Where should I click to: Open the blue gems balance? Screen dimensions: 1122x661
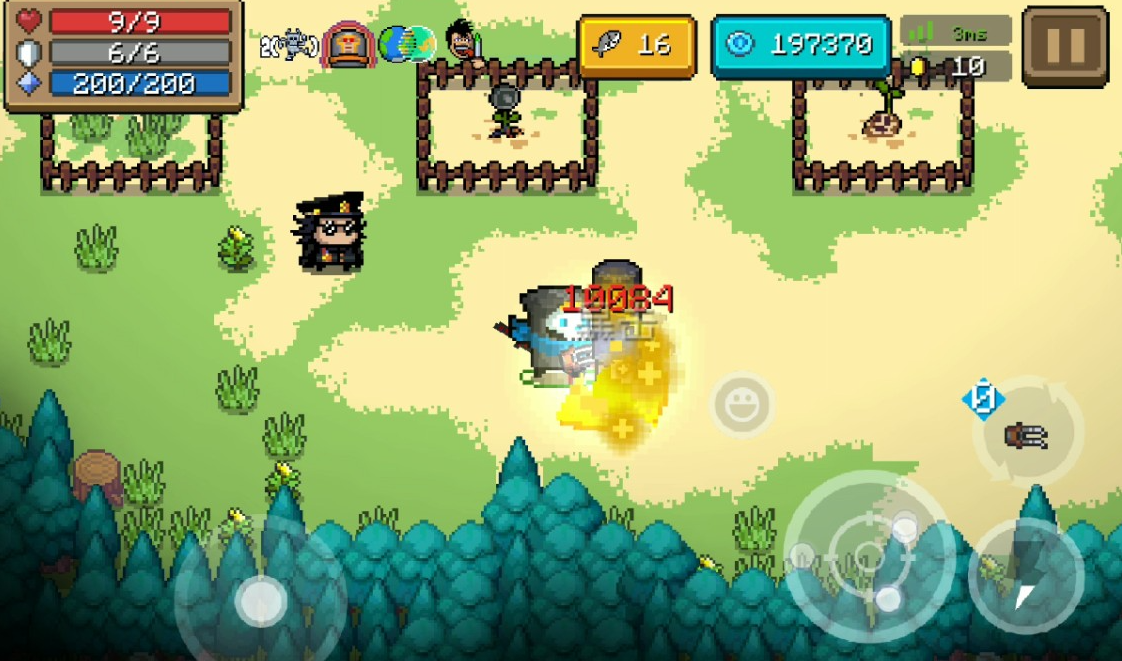[800, 45]
